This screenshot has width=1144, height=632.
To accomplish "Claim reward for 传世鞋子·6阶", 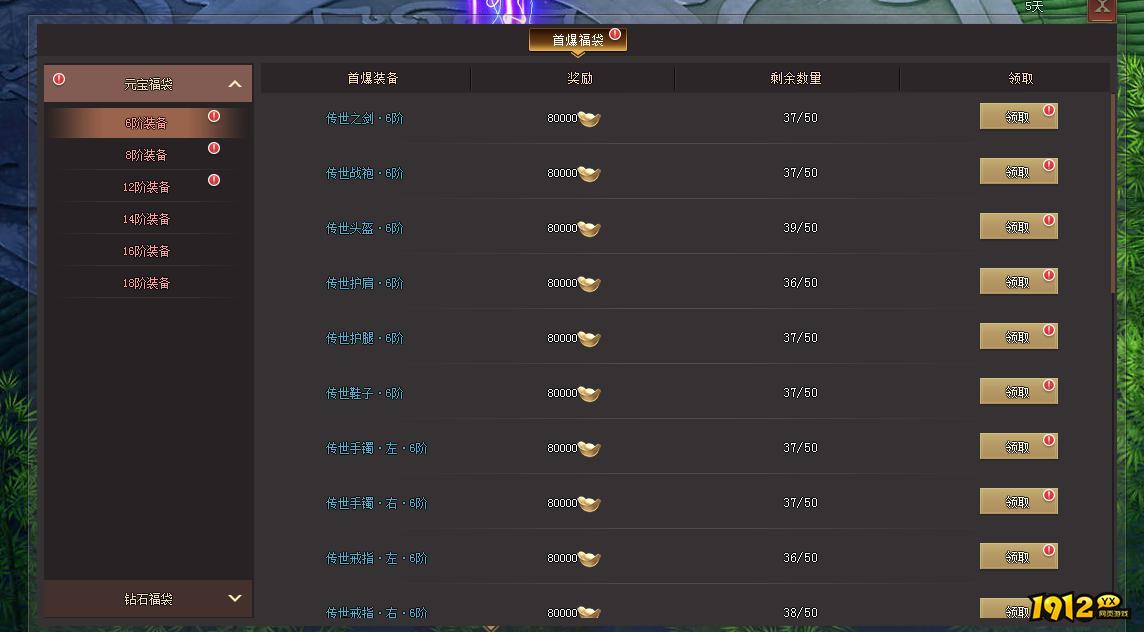I will coord(1018,392).
